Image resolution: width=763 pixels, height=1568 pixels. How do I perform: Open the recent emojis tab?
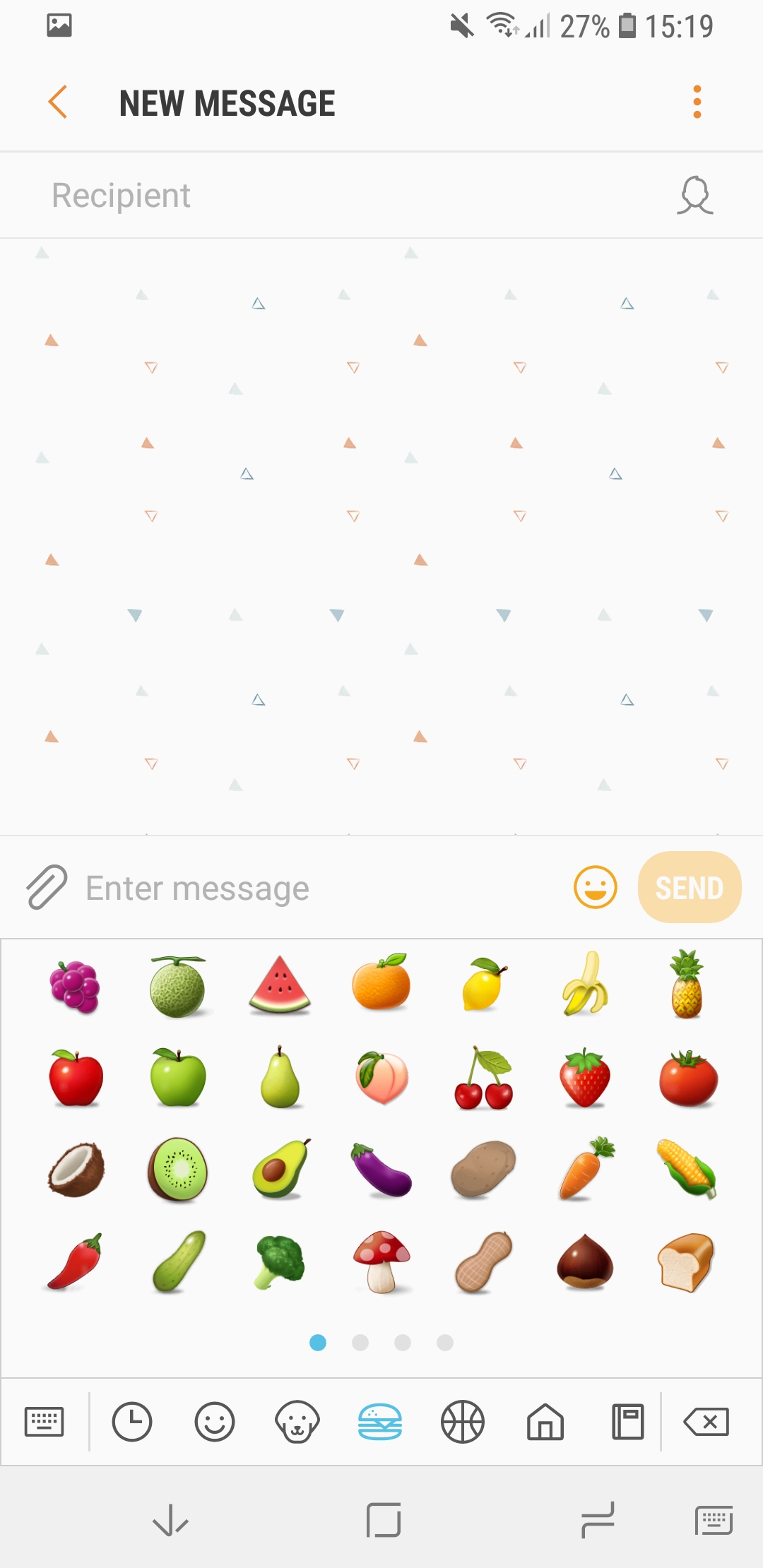(132, 1421)
